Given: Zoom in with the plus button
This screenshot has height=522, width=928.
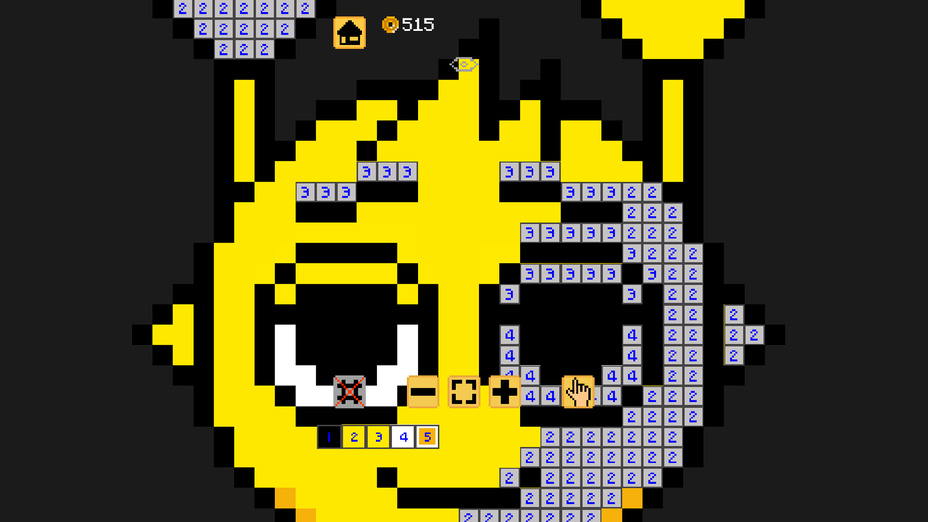Looking at the screenshot, I should click(x=505, y=392).
